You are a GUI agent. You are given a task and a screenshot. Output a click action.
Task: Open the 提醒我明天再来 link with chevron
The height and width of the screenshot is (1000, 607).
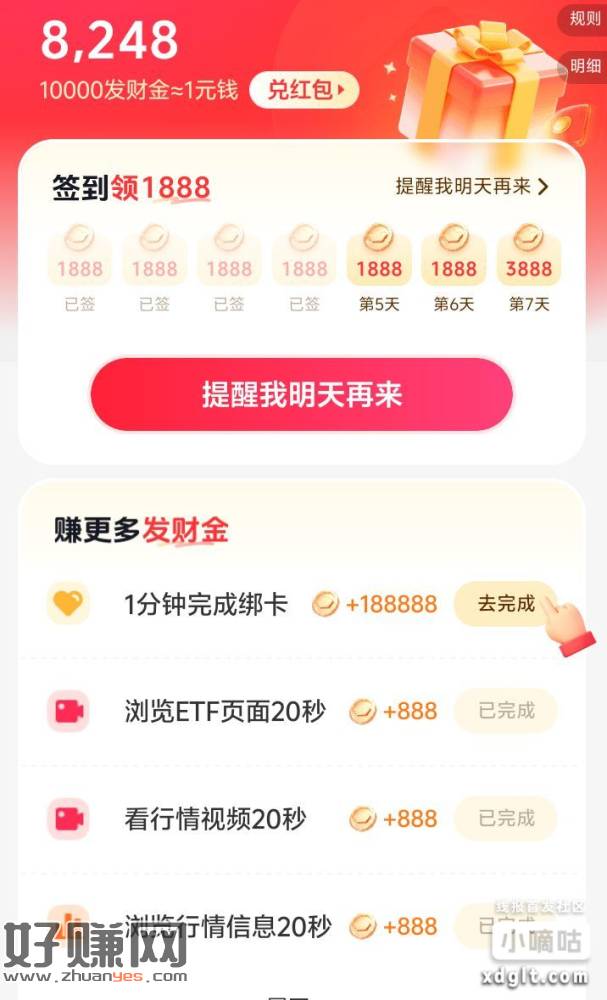tap(472, 186)
